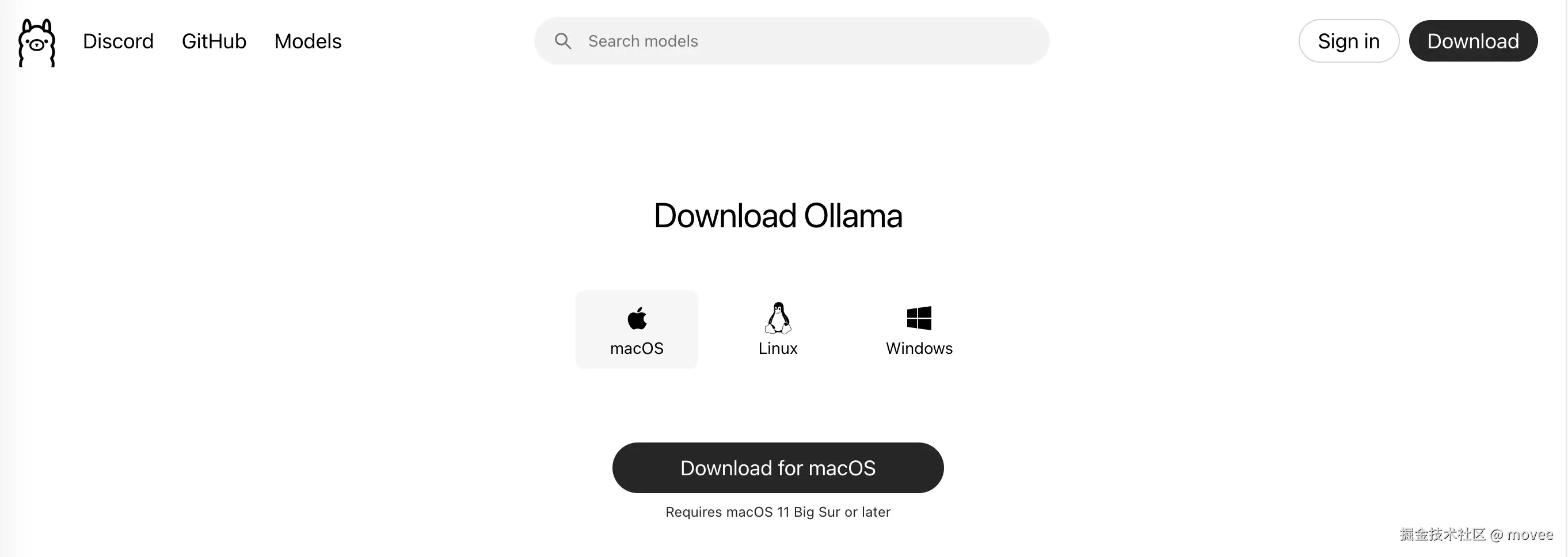Browse the Models page
The image size is (1568, 557).
click(307, 41)
